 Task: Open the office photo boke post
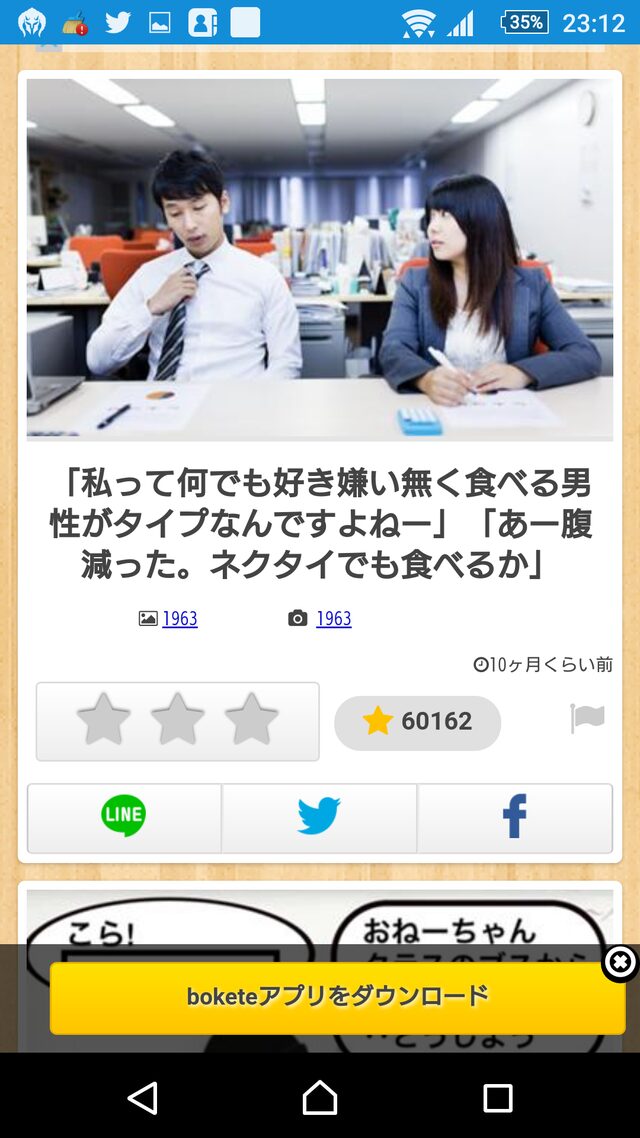coord(320,260)
